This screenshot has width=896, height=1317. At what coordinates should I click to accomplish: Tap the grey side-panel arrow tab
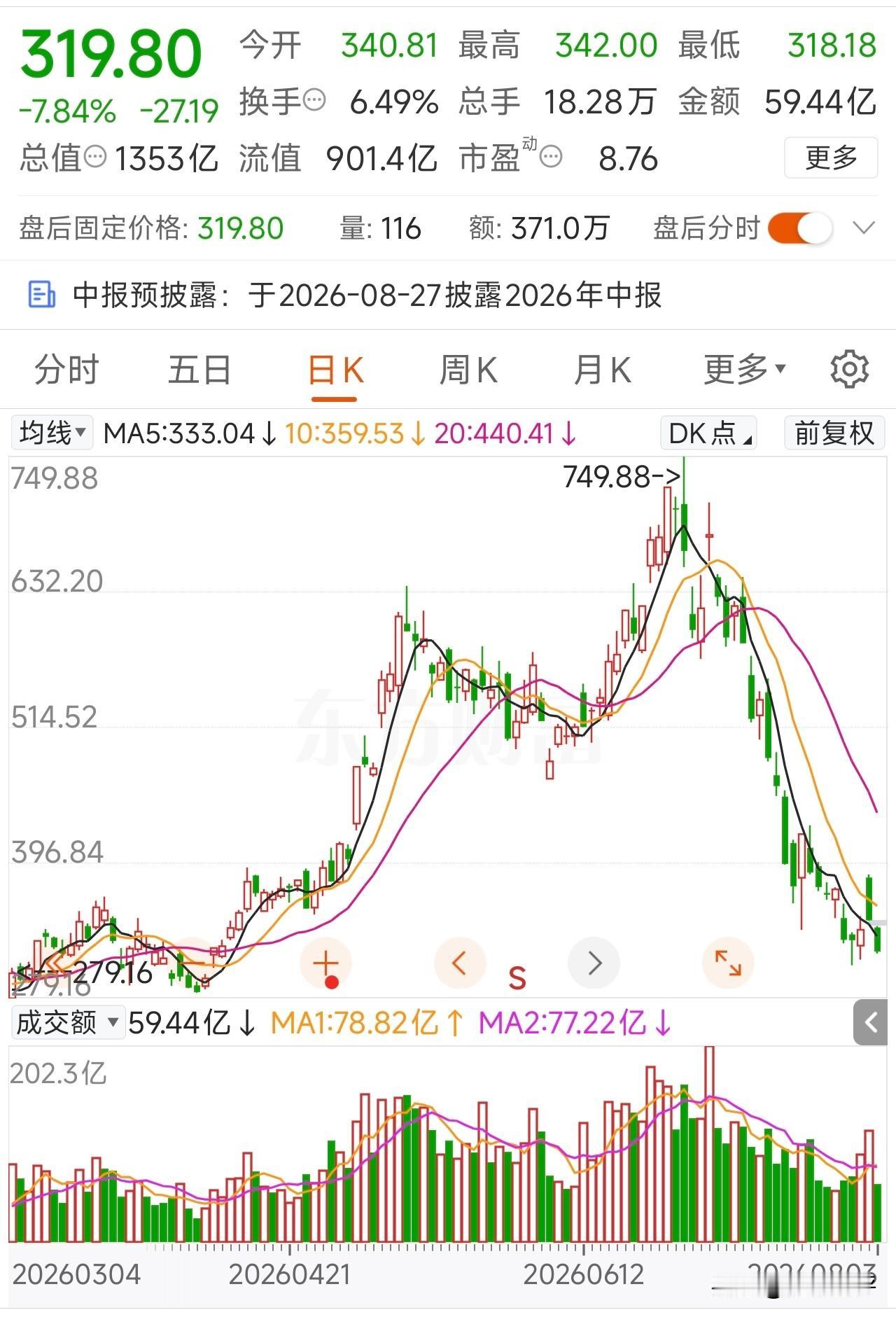[x=871, y=1023]
